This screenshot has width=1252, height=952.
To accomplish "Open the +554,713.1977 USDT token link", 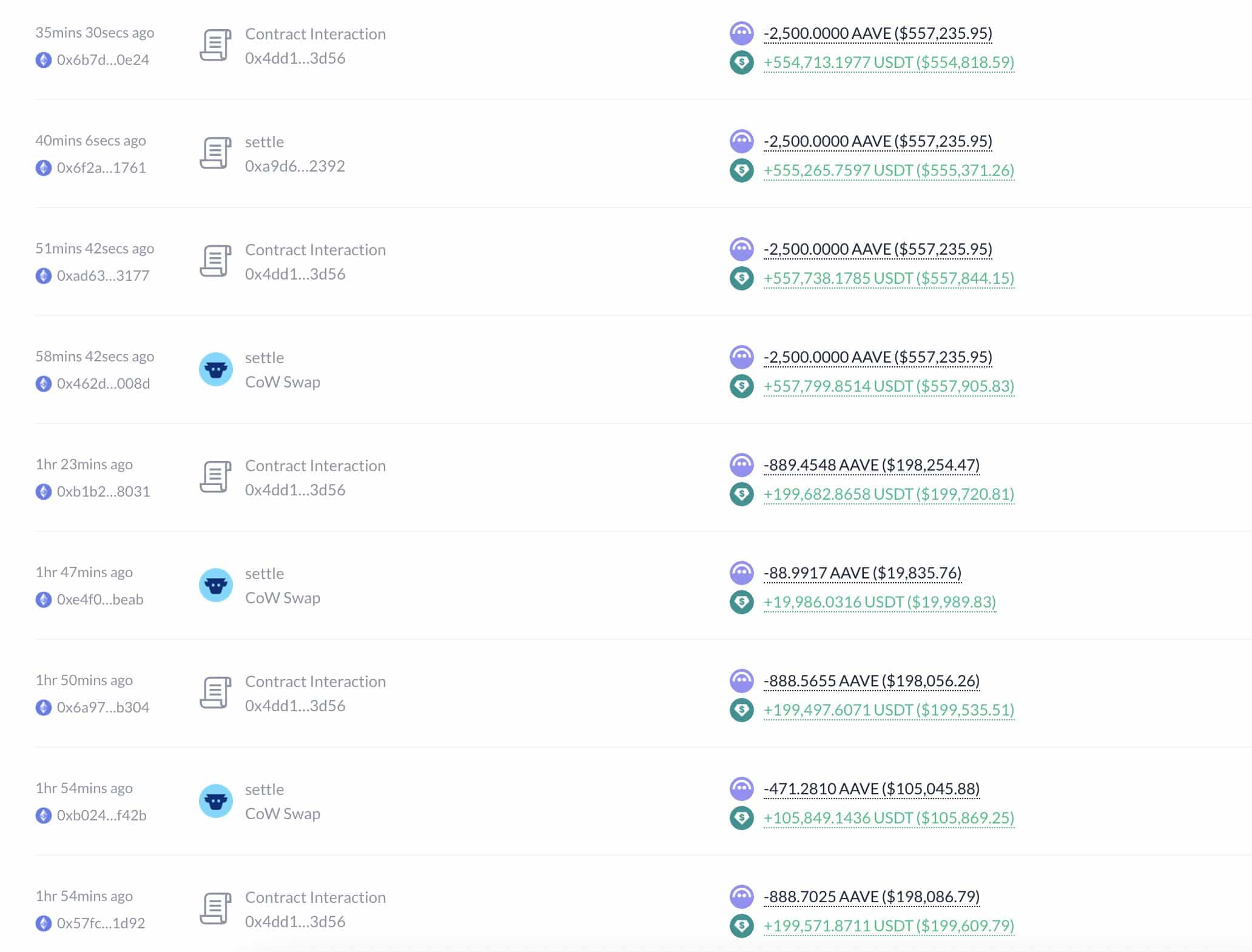I will [888, 62].
